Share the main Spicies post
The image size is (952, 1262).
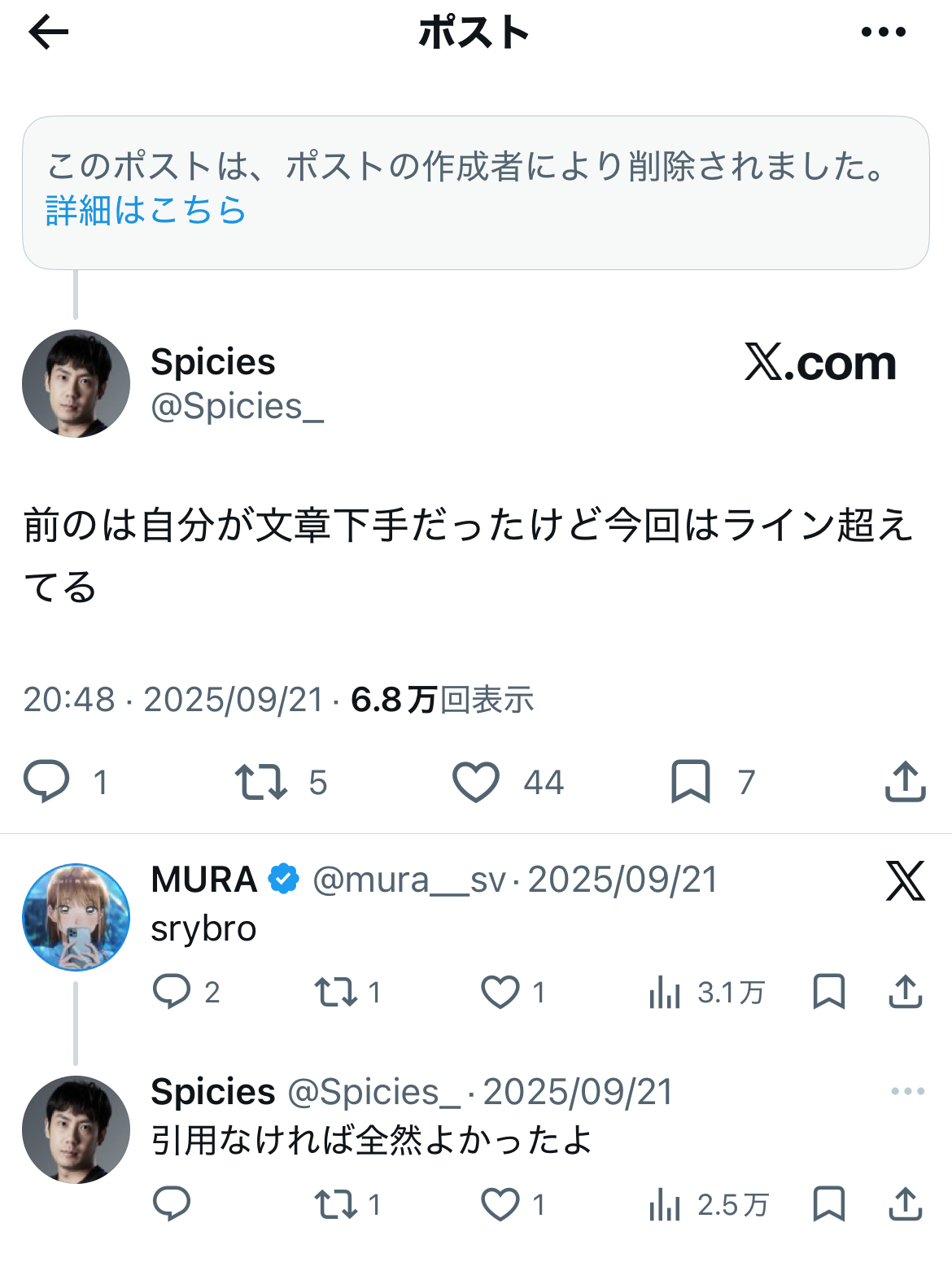[x=905, y=782]
